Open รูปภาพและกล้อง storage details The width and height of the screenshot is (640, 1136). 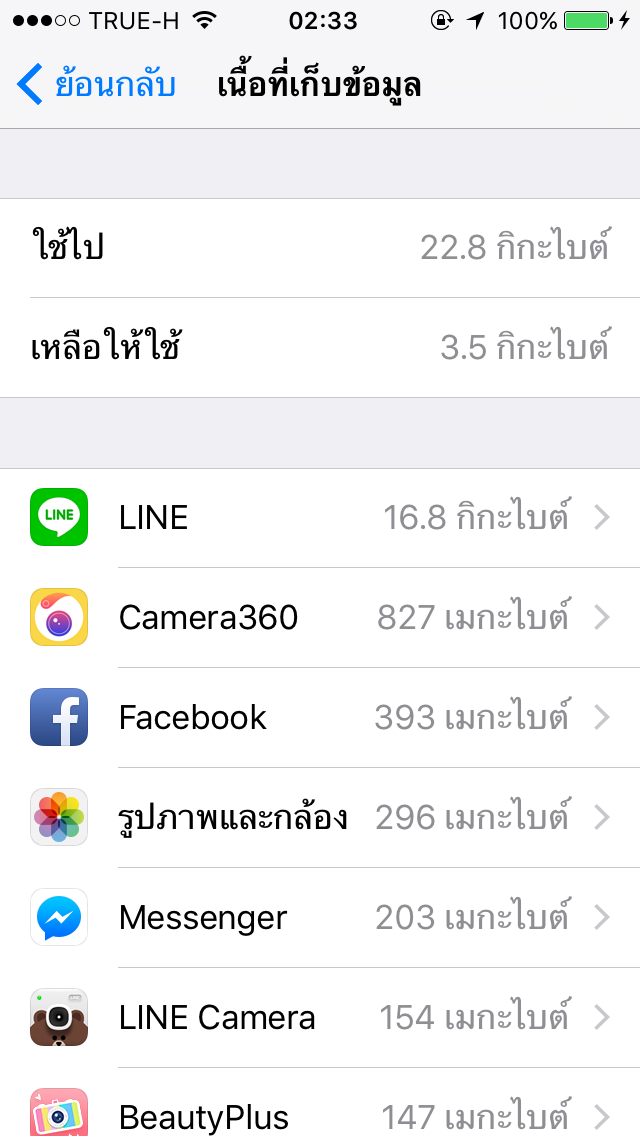[x=320, y=818]
